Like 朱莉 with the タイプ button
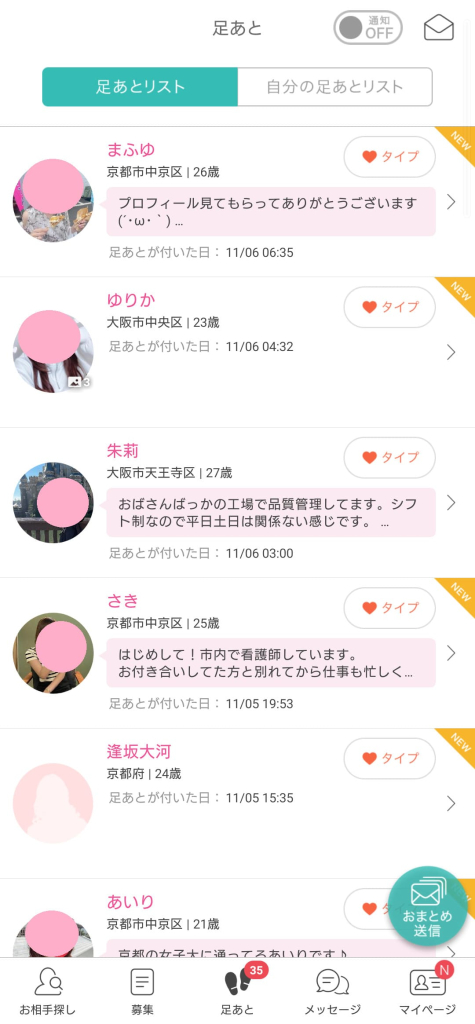The width and height of the screenshot is (475, 1024). [389, 457]
